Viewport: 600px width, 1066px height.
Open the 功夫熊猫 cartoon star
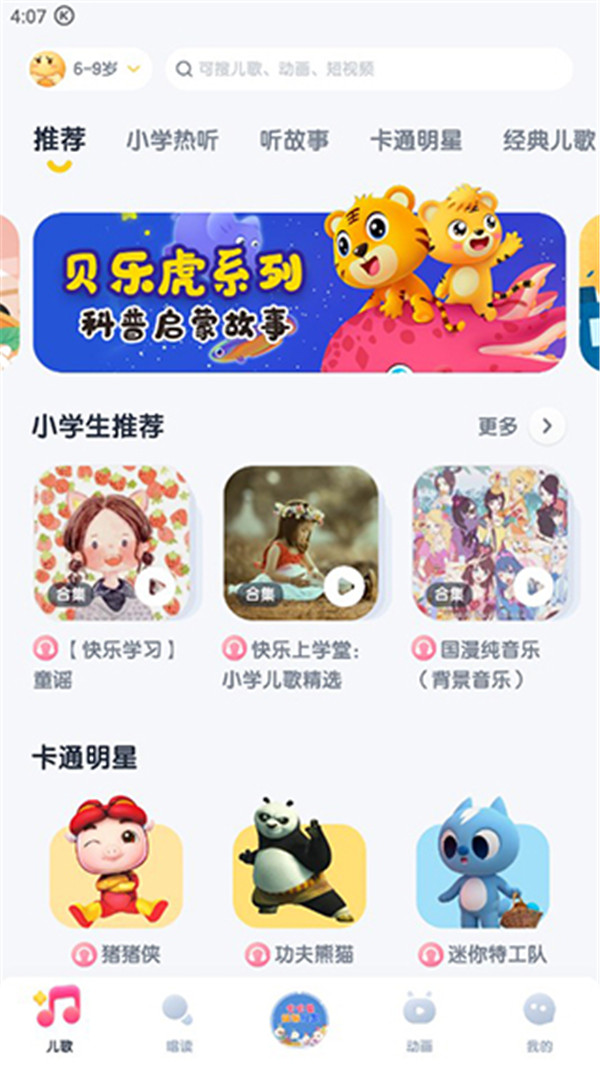tap(299, 861)
